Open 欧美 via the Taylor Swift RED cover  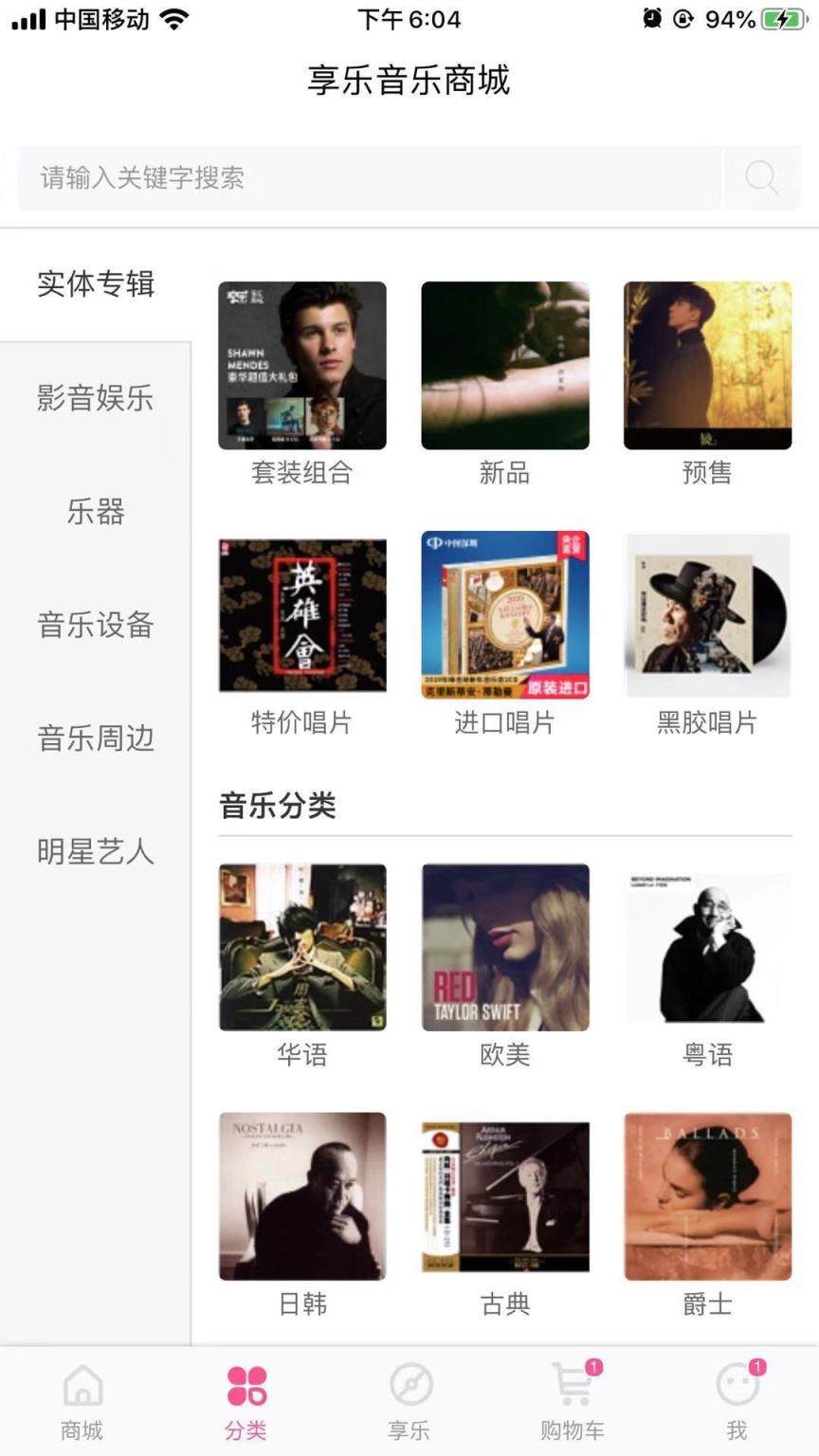click(504, 946)
